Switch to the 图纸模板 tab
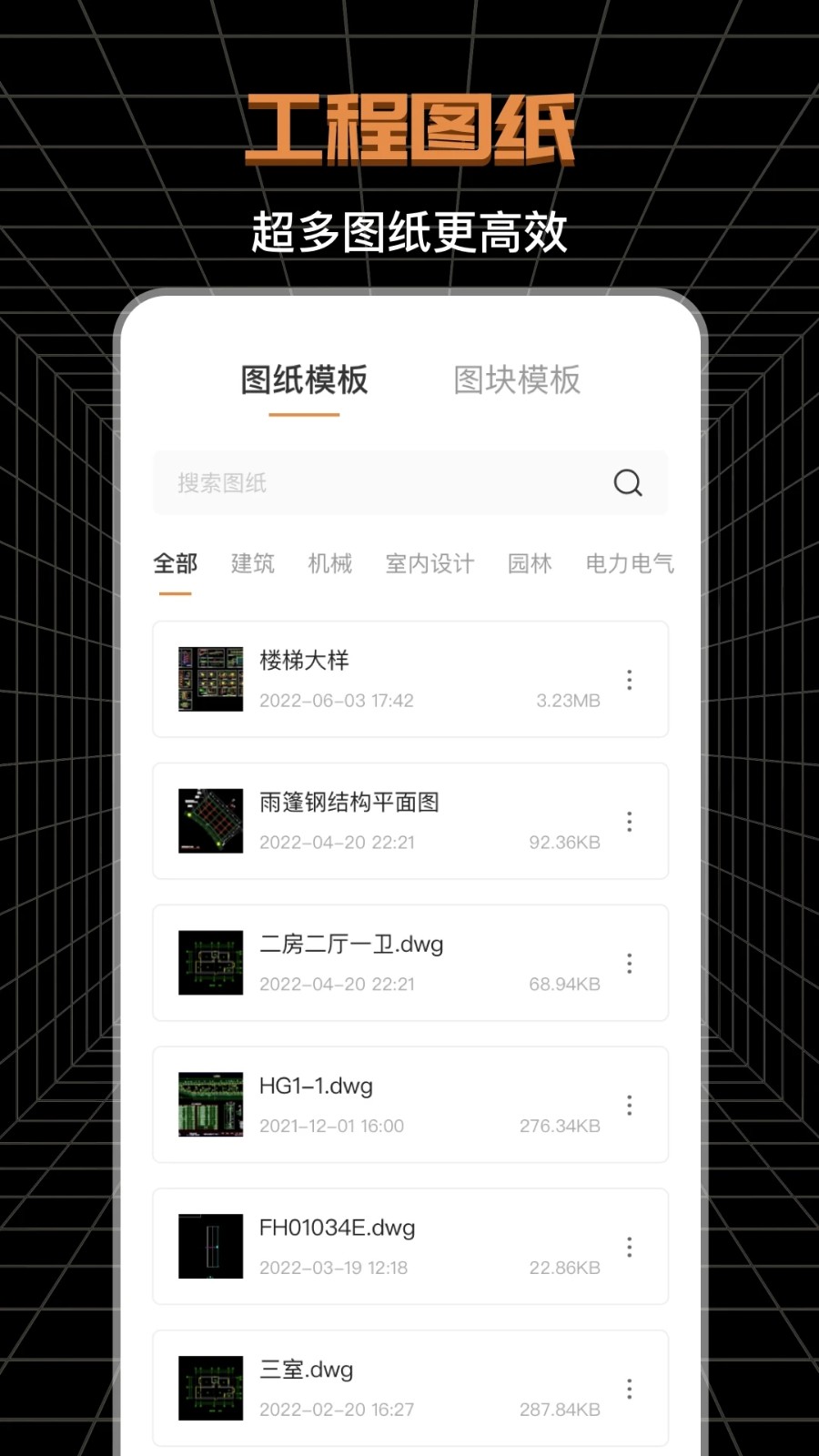The height and width of the screenshot is (1456, 819). tap(304, 381)
